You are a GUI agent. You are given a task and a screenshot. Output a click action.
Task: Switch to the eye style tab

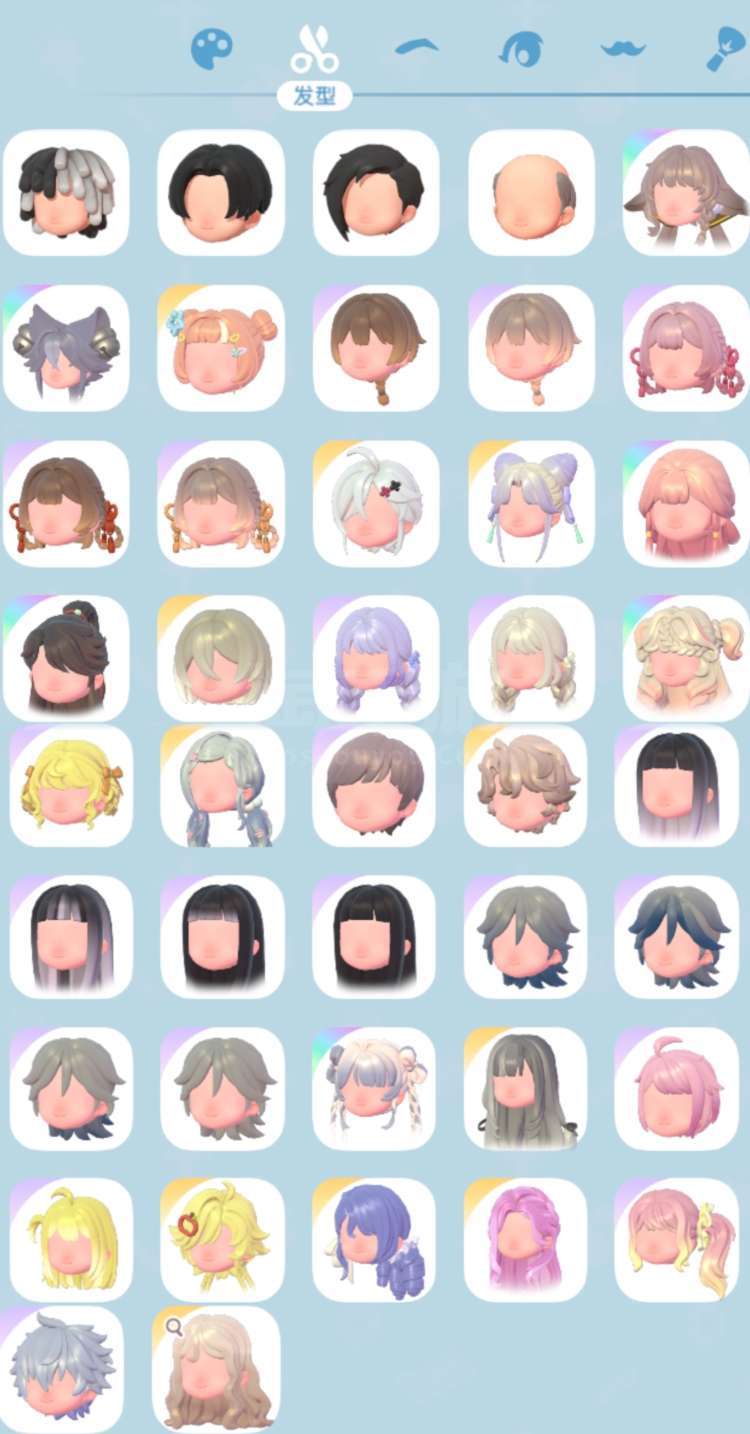pos(521,47)
